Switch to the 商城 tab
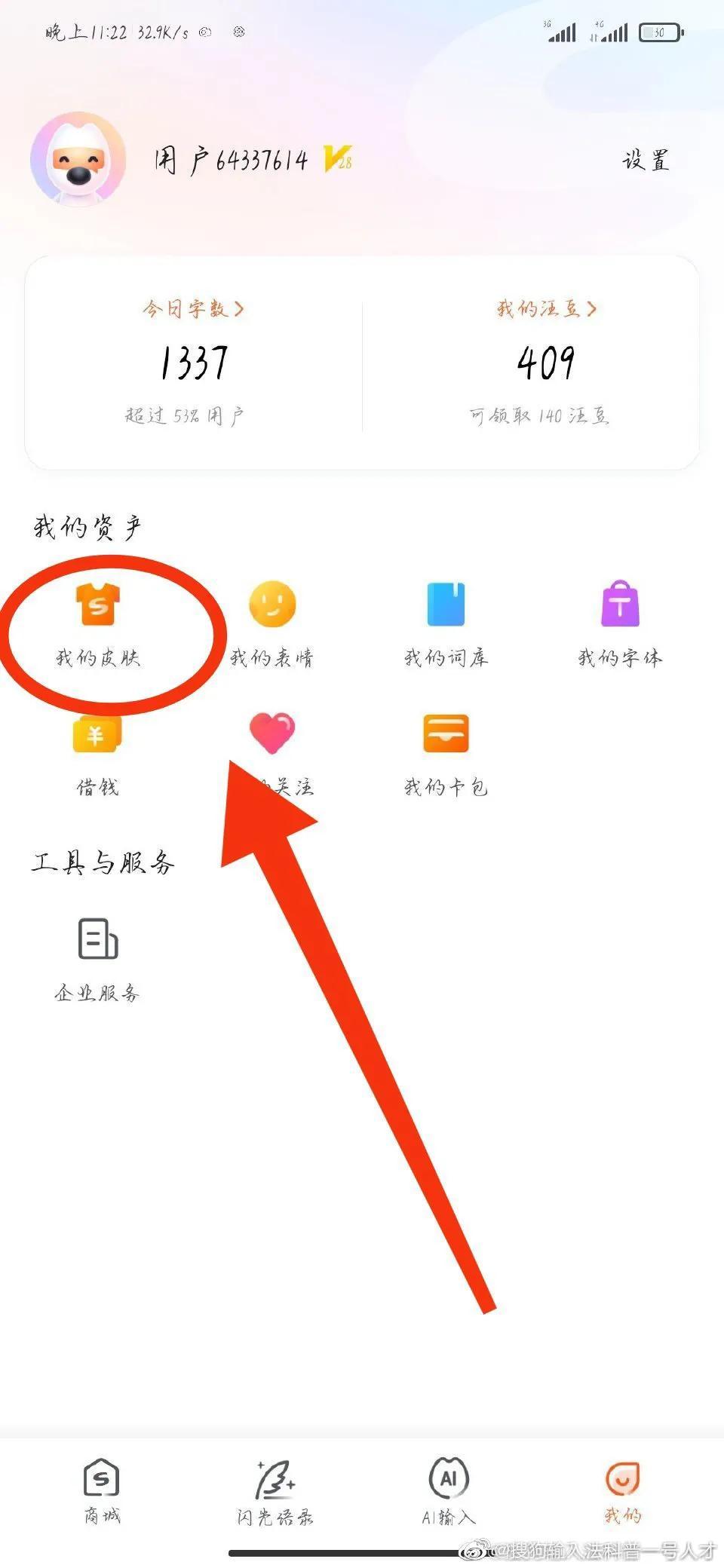The width and height of the screenshot is (724, 1568). 102,1490
